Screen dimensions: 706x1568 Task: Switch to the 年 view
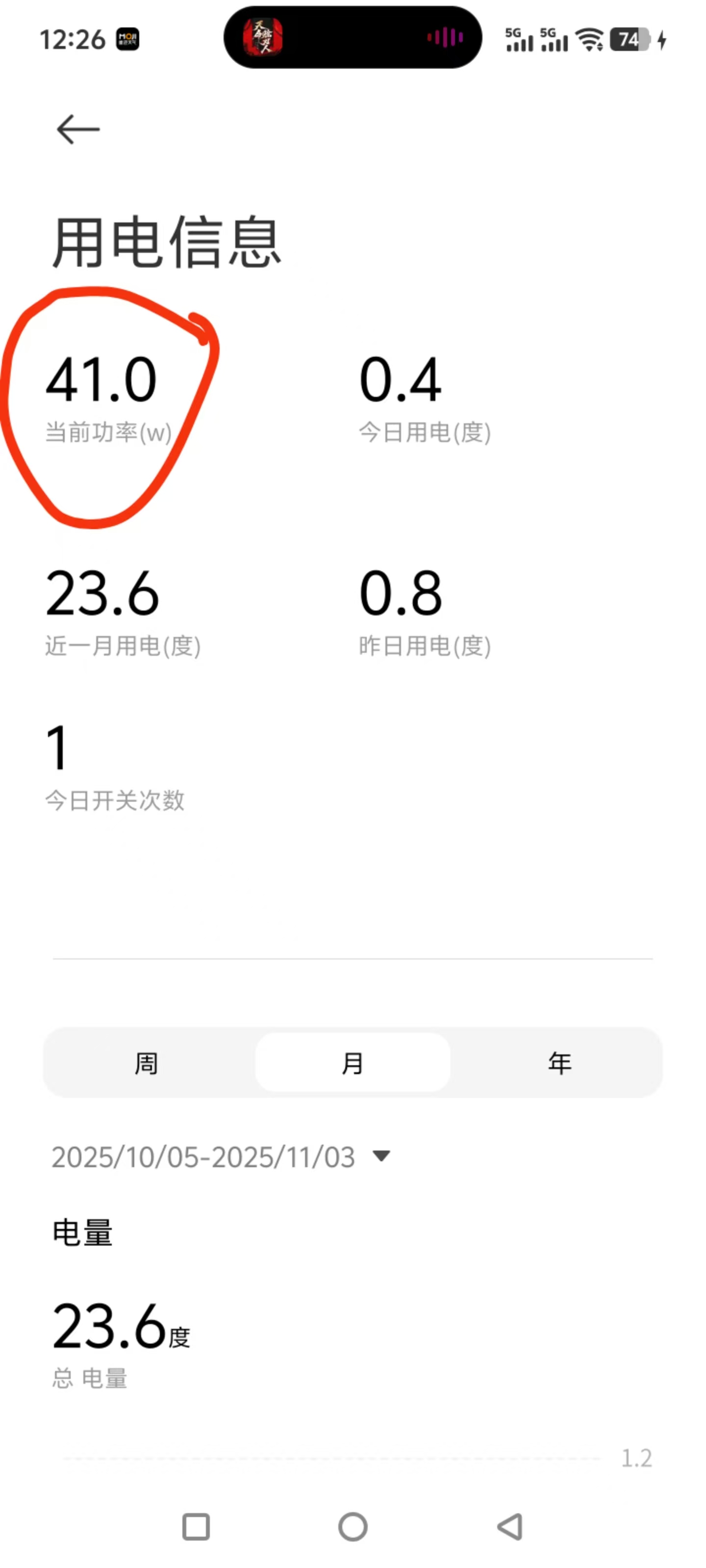click(x=559, y=1063)
